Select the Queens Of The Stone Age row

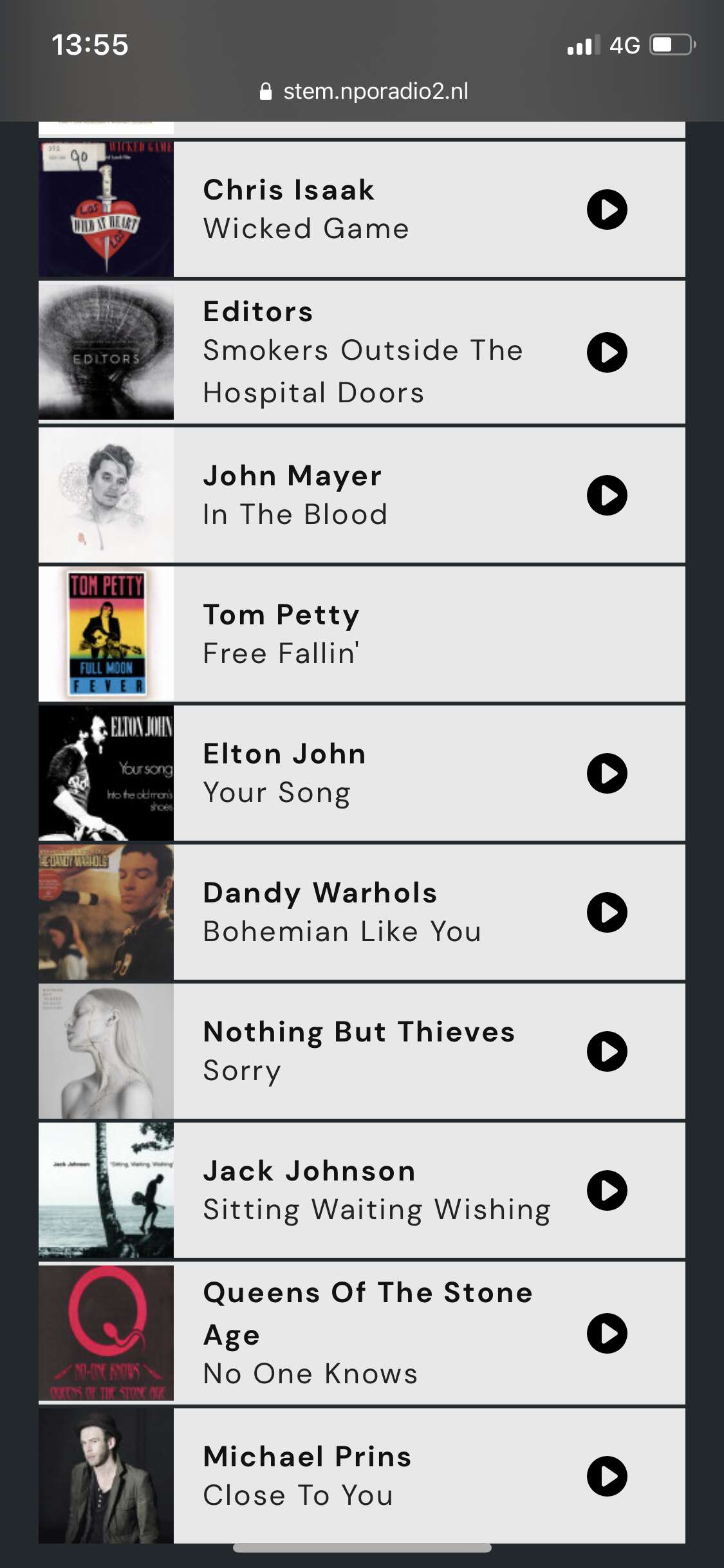coord(362,1333)
